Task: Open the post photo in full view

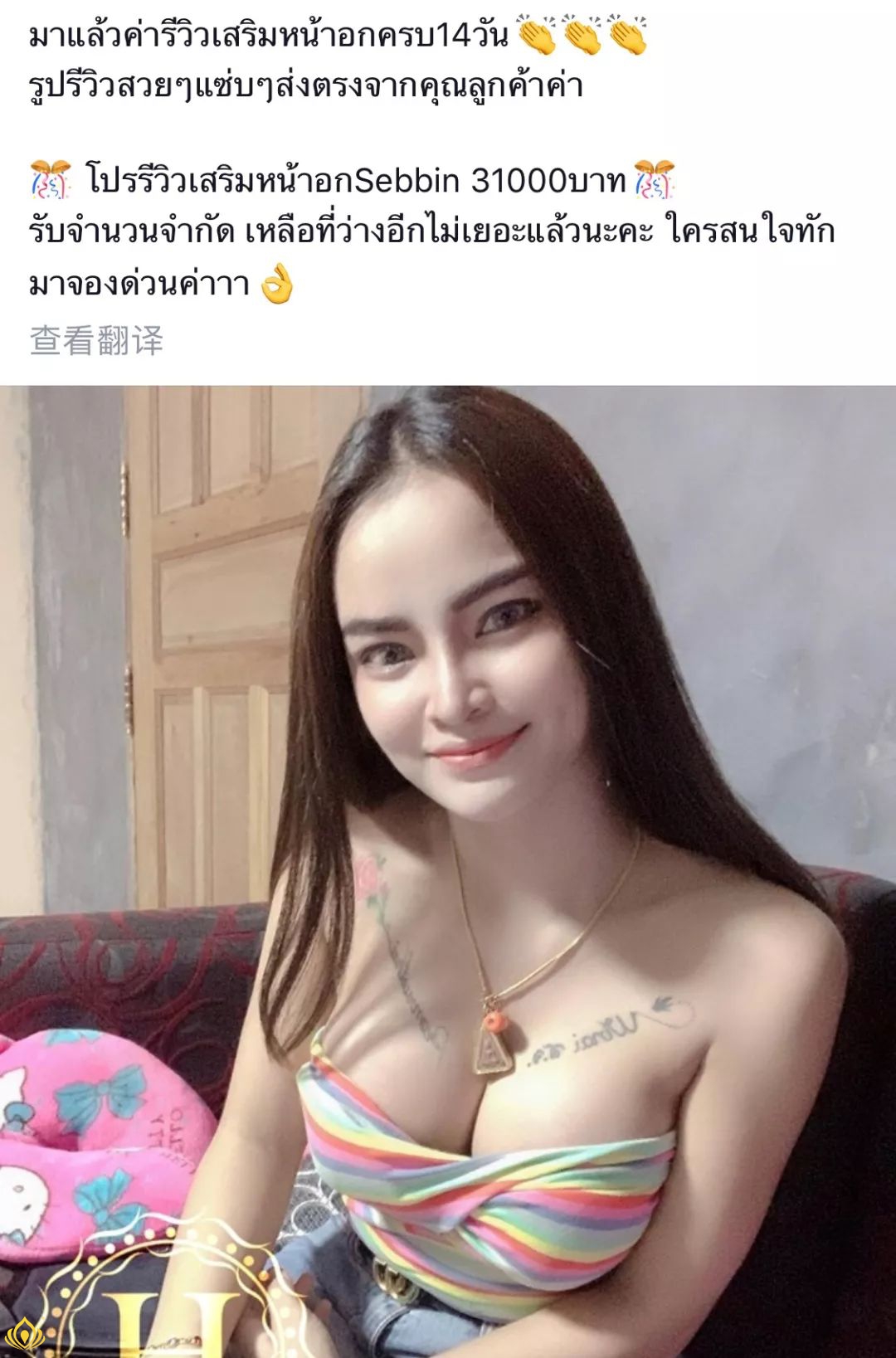Action: (x=448, y=871)
